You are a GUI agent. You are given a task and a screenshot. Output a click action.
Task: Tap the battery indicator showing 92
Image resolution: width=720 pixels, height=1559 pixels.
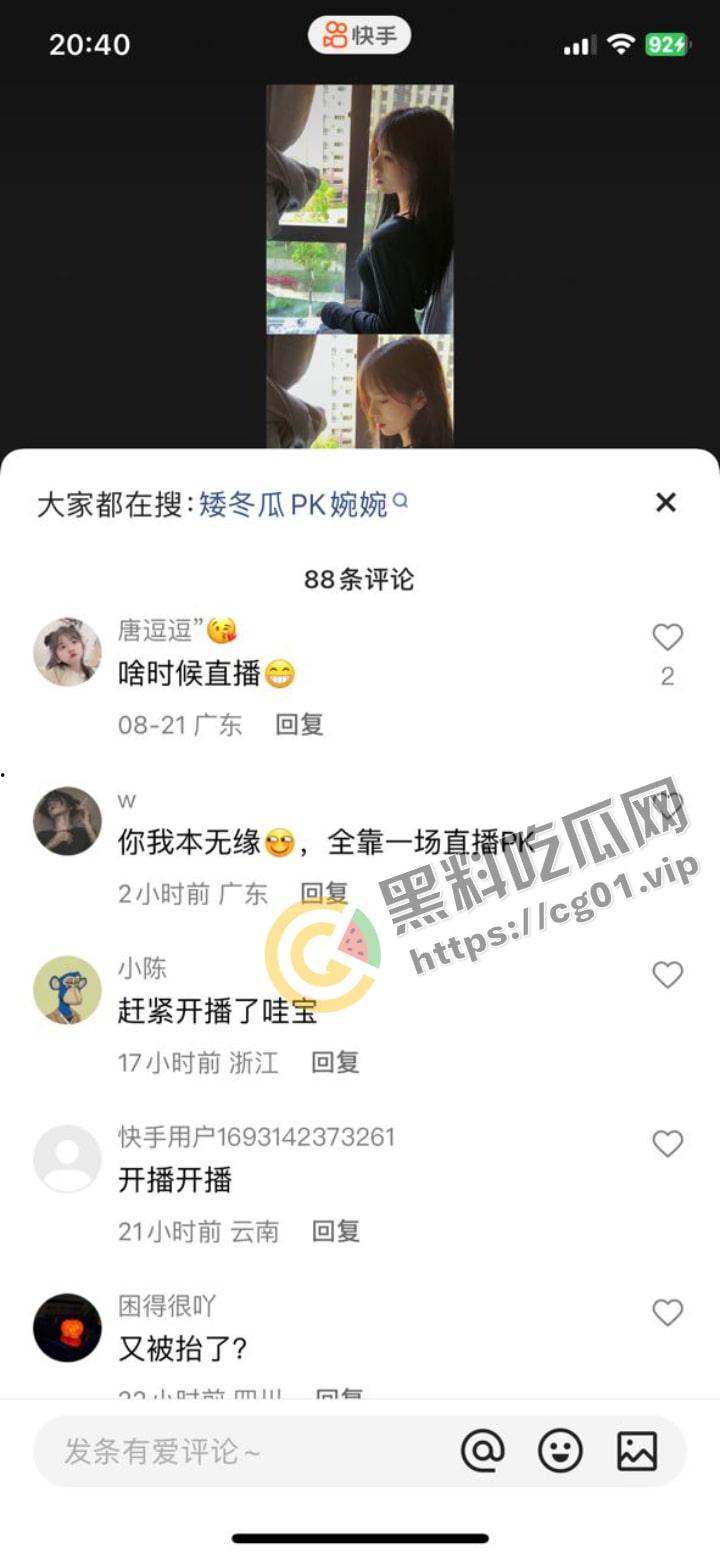click(x=670, y=44)
